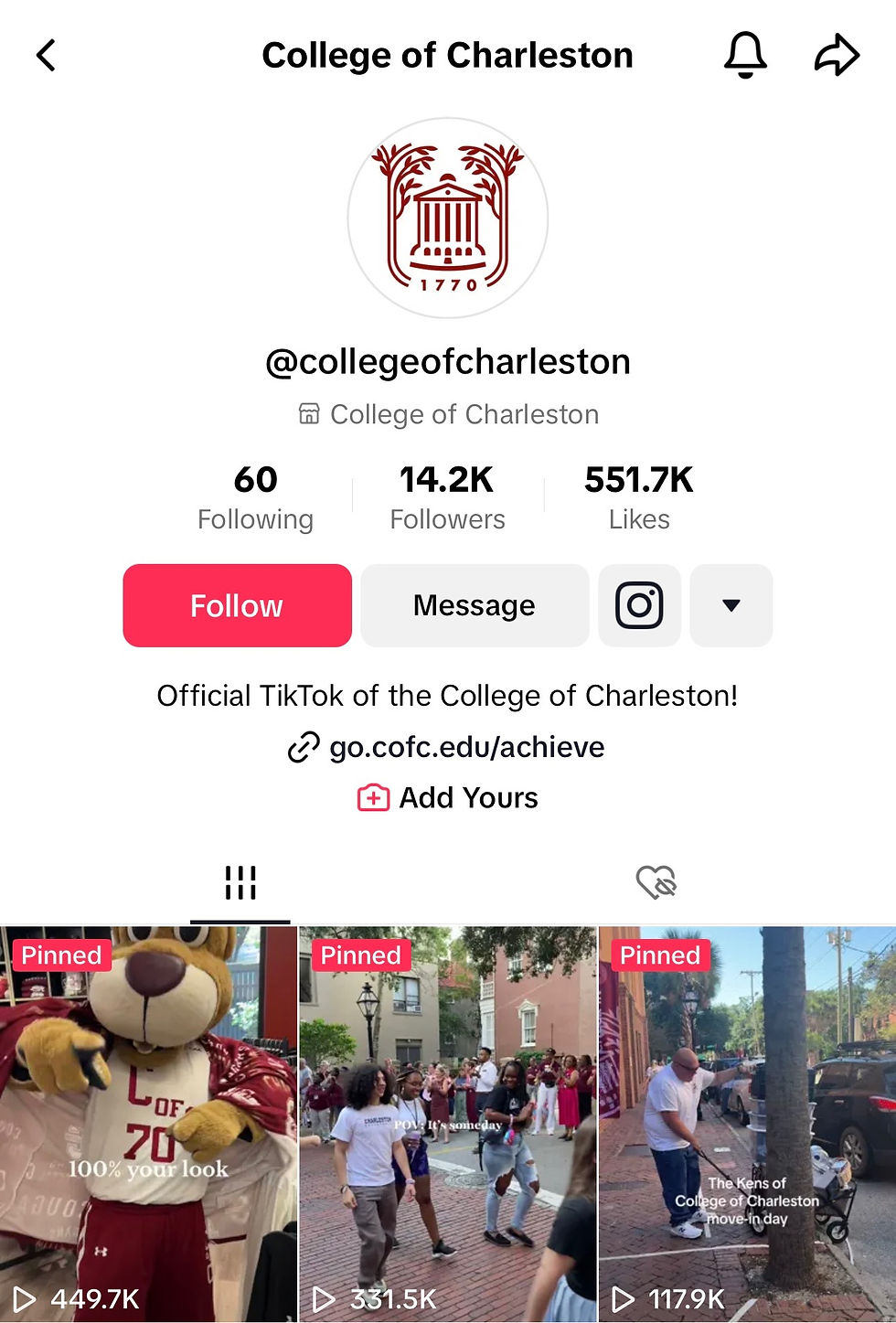Open the linked Instagram profile
Screen dimensions: 896x1323
pyautogui.click(x=639, y=605)
